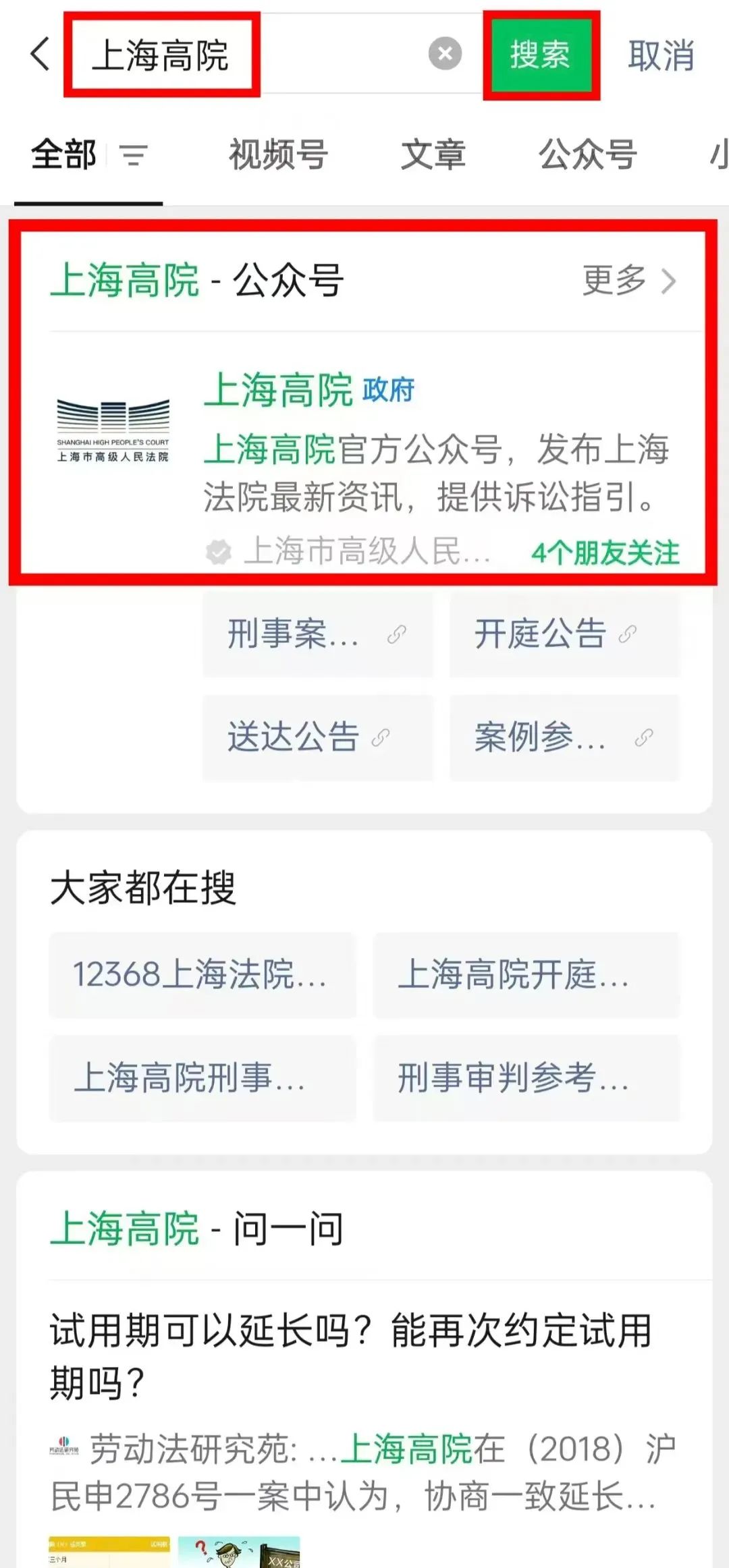Clear the search text with the X icon
The width and height of the screenshot is (729, 1568).
(x=445, y=54)
